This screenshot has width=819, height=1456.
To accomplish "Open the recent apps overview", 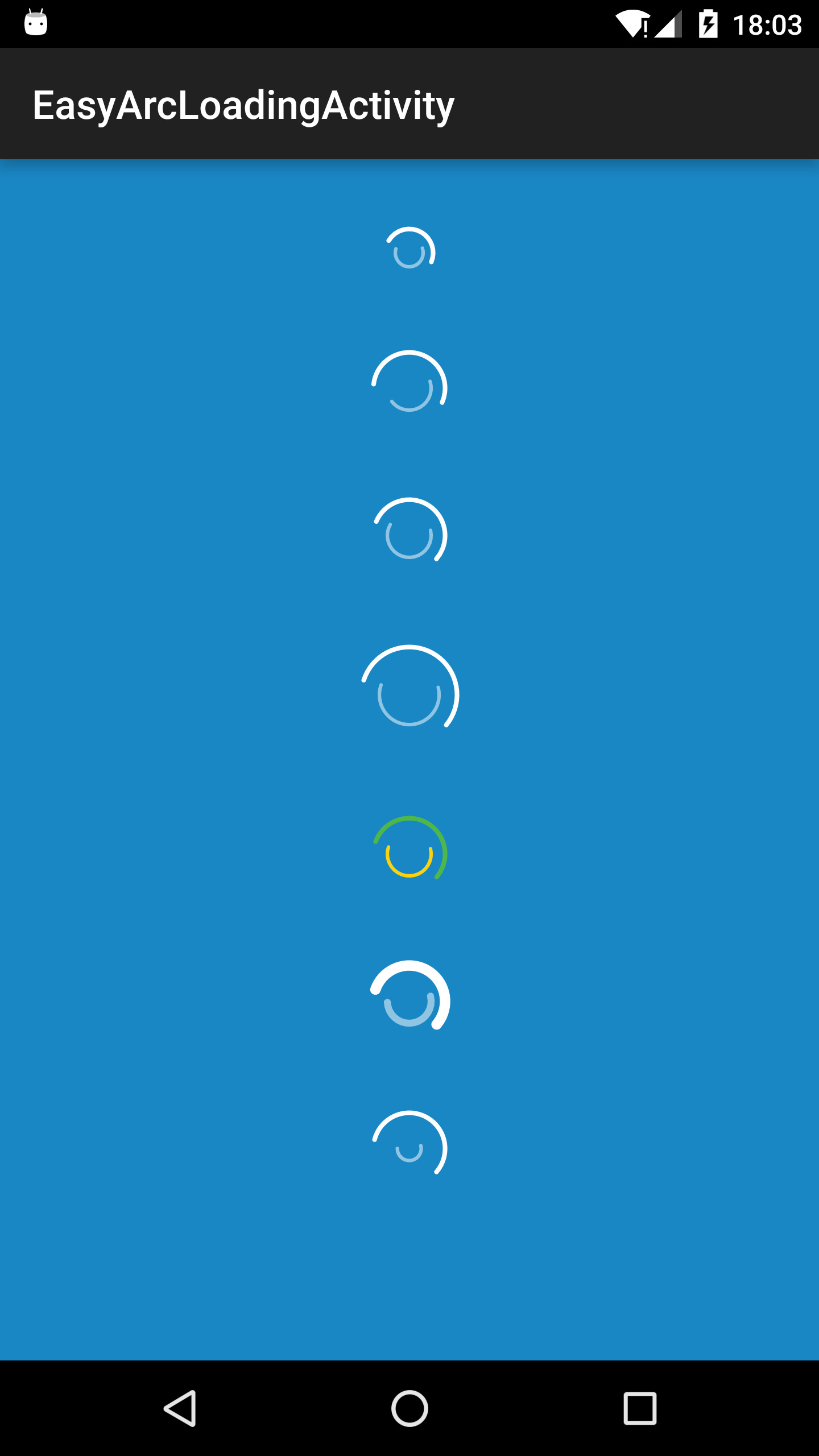I will pos(640,1408).
